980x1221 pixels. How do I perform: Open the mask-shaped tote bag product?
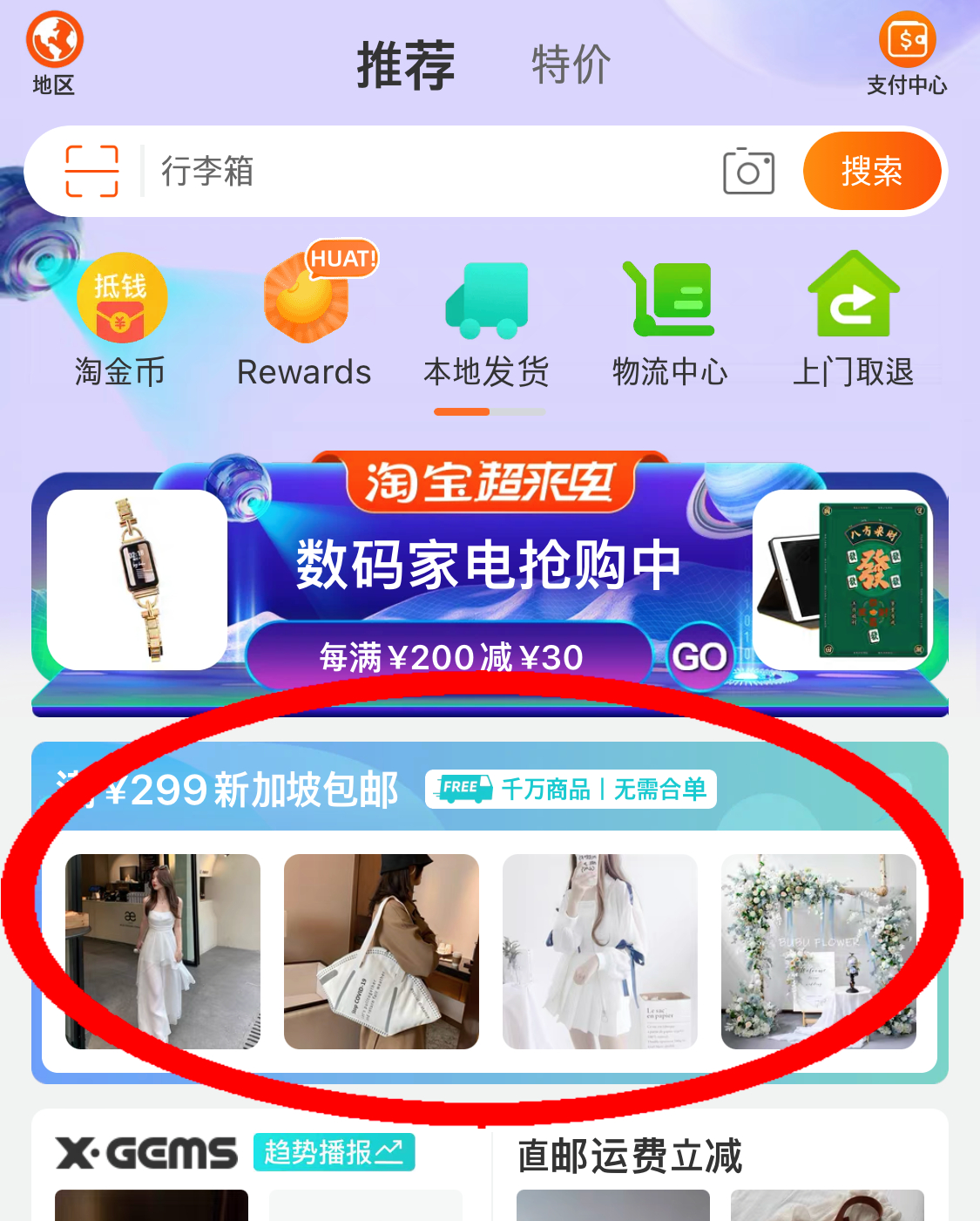tap(382, 951)
